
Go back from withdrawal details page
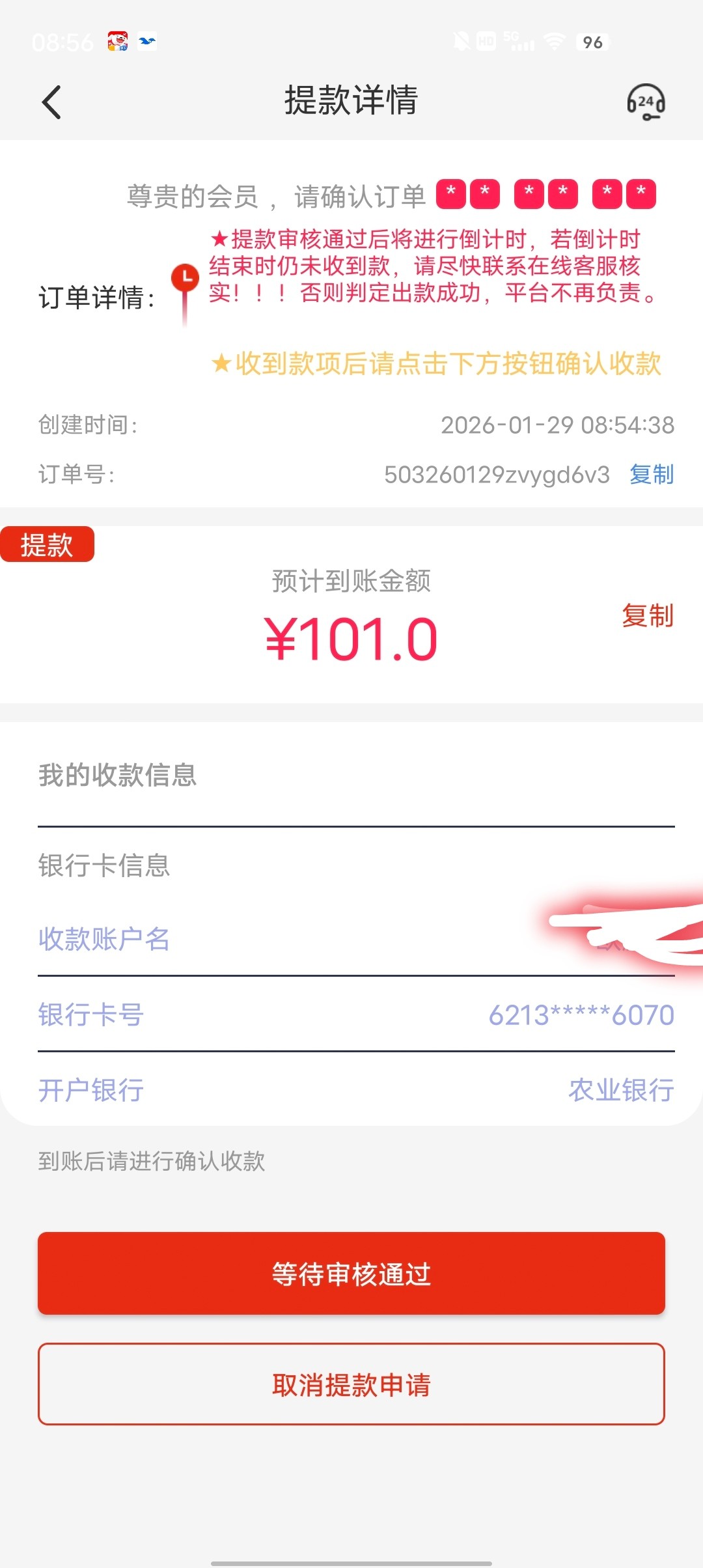tap(51, 102)
